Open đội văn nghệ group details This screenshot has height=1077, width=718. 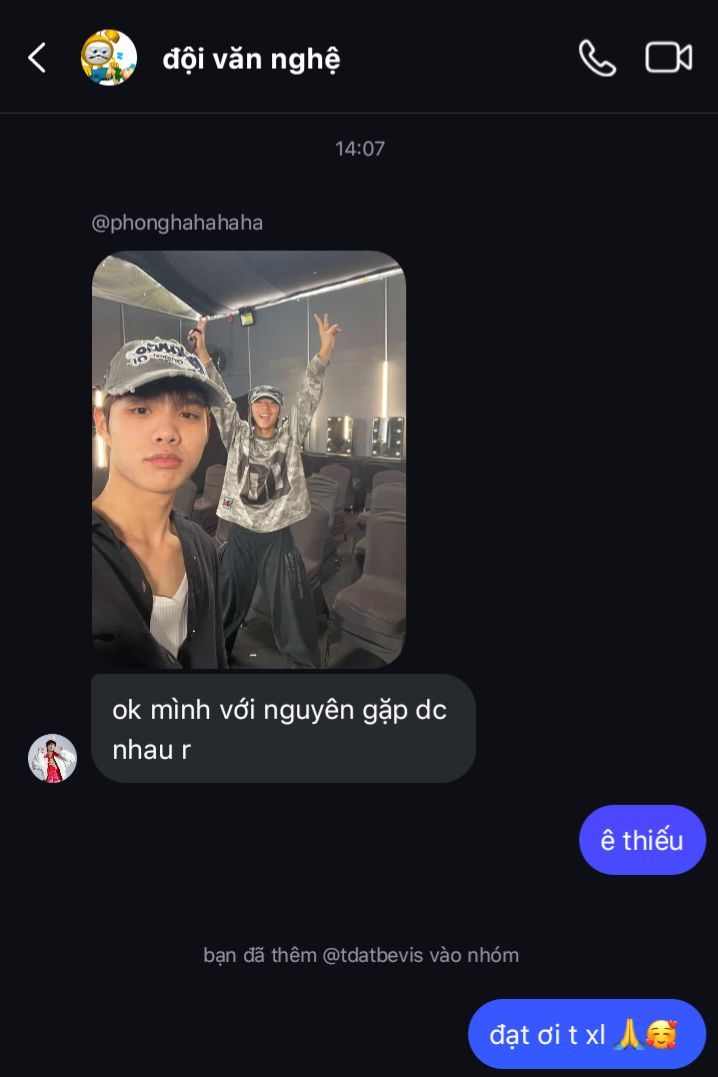[251, 59]
